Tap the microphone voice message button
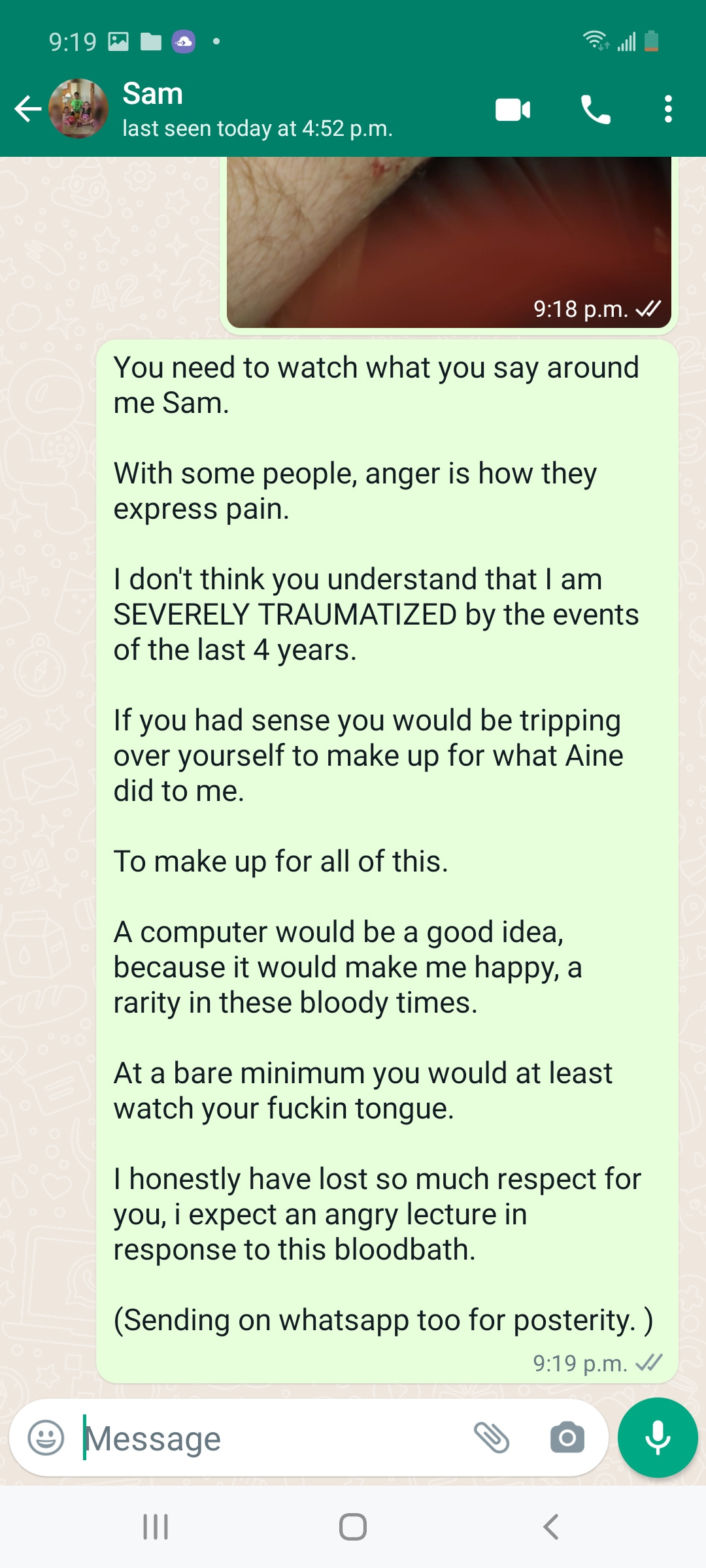The height and width of the screenshot is (1568, 706). click(657, 1438)
